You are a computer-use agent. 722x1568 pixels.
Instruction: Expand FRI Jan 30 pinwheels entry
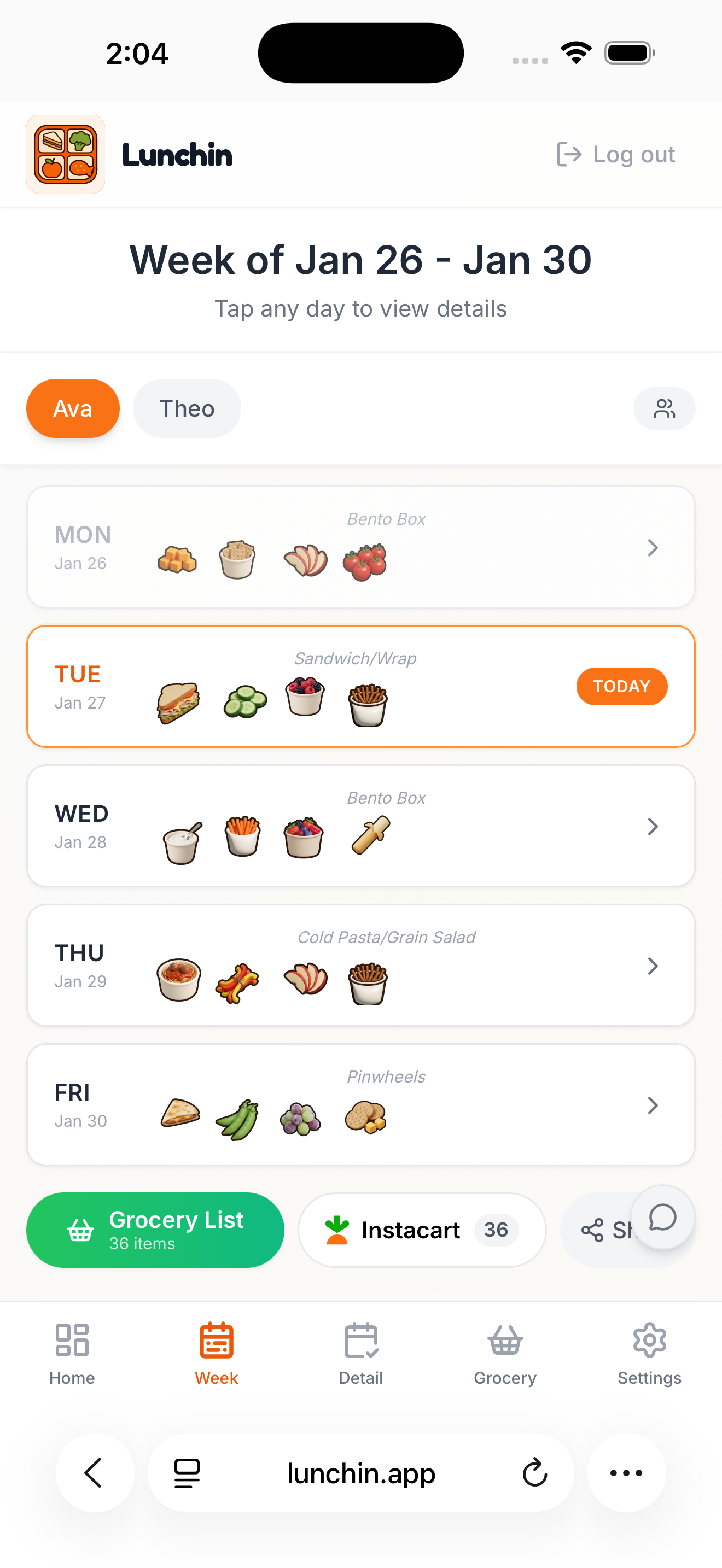coord(653,1105)
